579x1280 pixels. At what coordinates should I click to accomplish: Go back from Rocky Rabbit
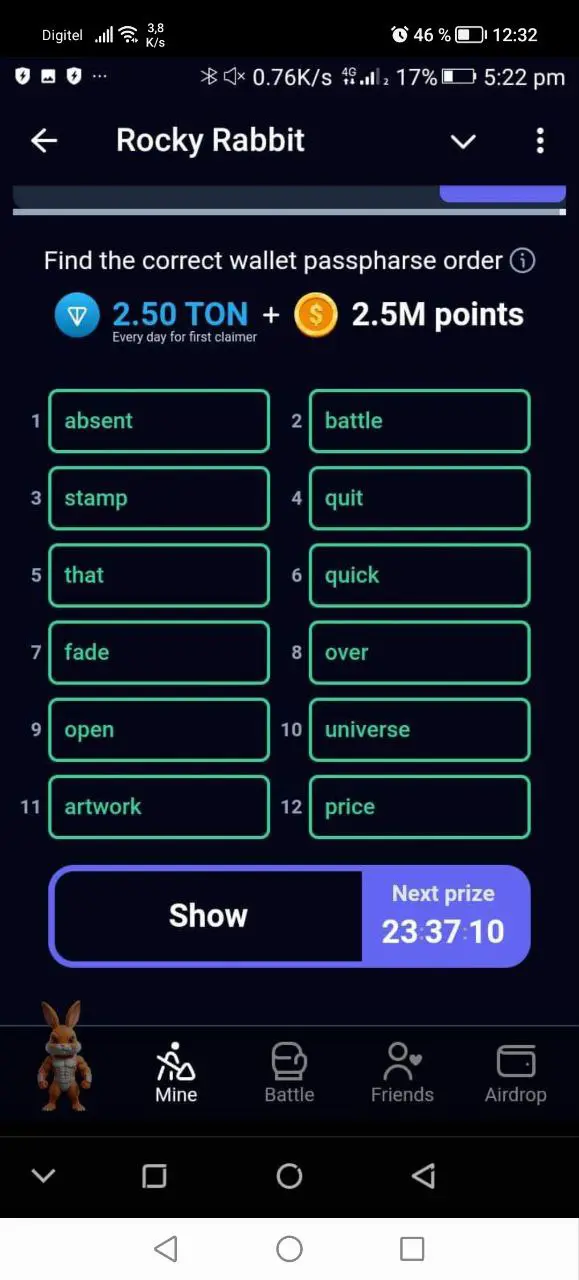click(44, 141)
